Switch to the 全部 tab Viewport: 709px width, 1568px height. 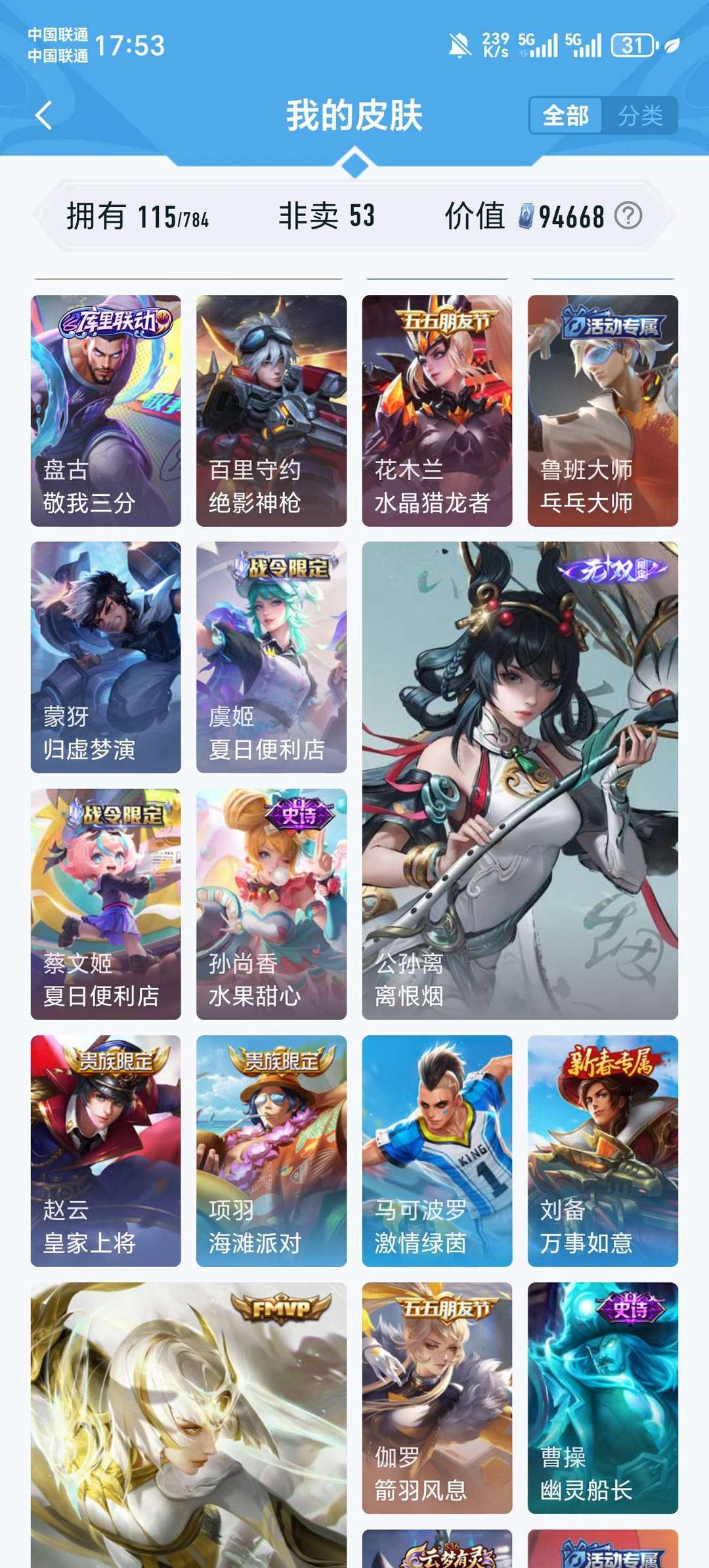pos(565,116)
